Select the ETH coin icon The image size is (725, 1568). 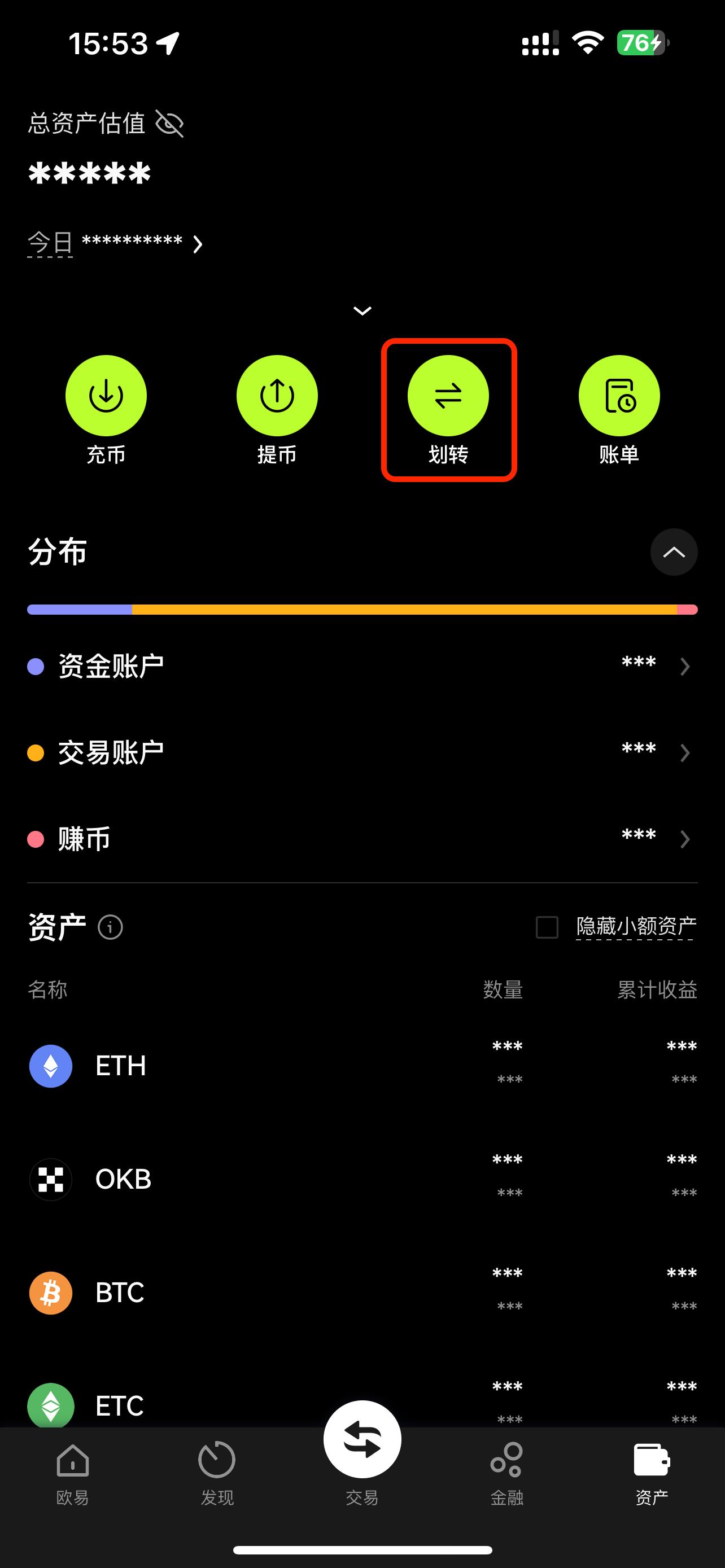click(x=50, y=1066)
